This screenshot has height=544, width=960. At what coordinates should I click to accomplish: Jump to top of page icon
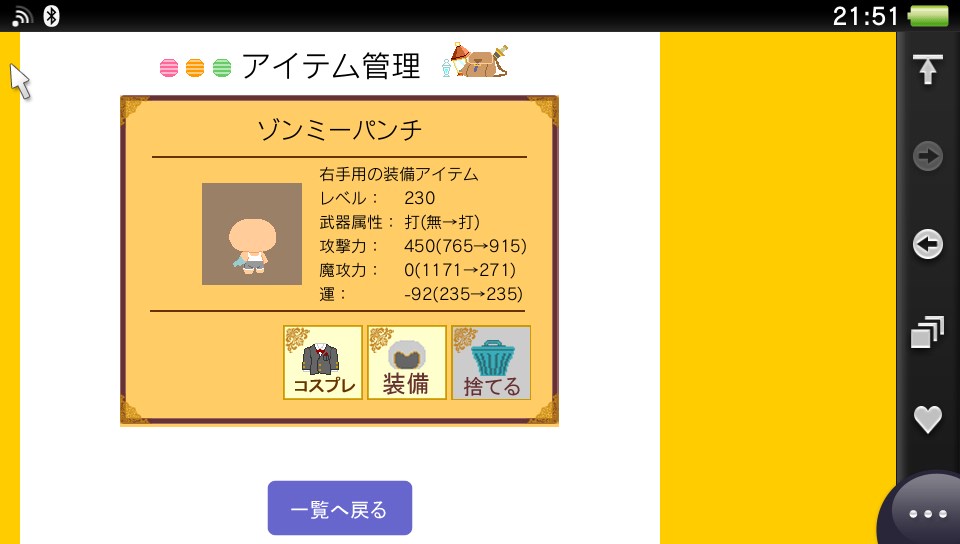point(927,70)
